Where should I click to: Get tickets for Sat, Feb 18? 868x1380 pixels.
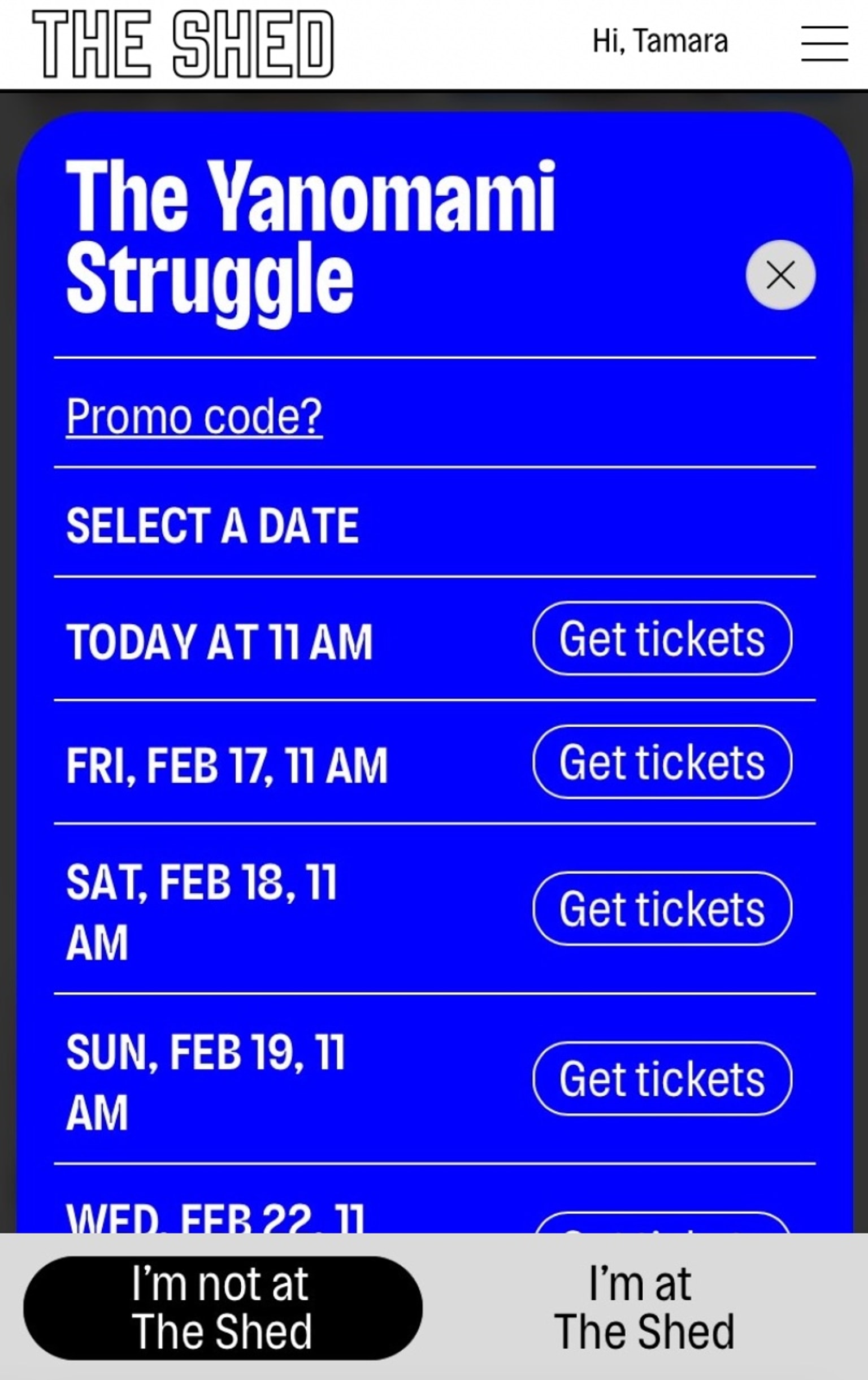[662, 908]
